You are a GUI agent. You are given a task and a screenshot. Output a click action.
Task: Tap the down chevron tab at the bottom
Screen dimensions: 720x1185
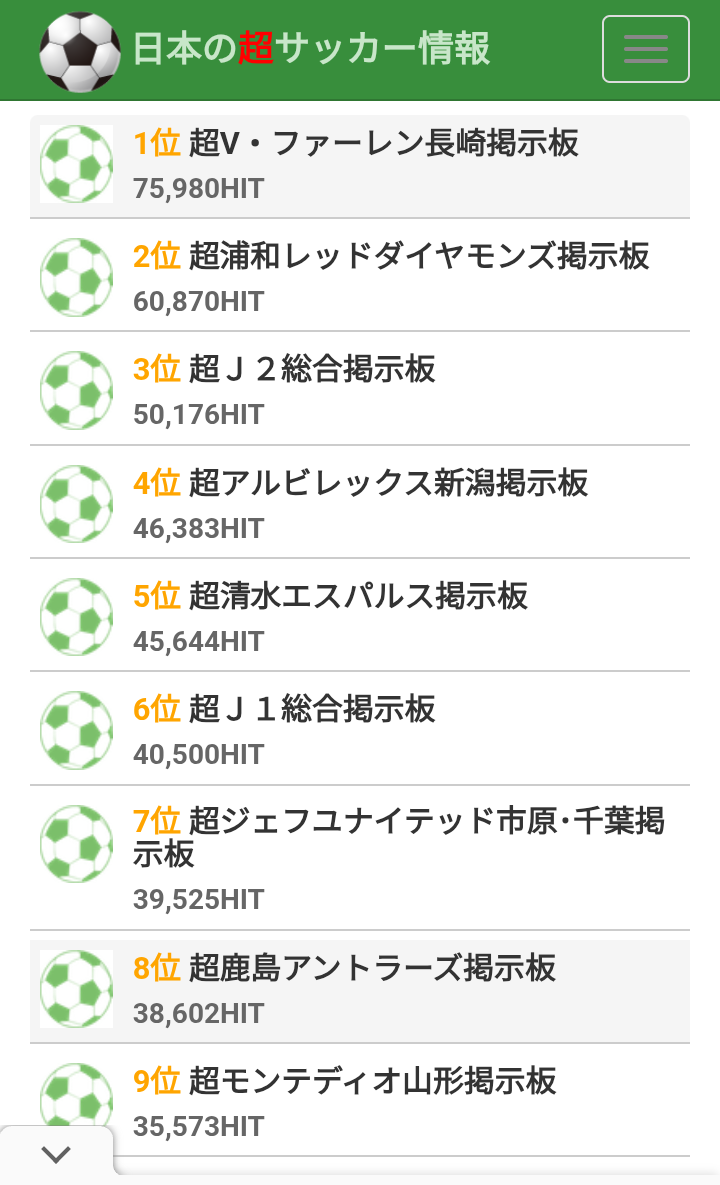pos(57,1155)
